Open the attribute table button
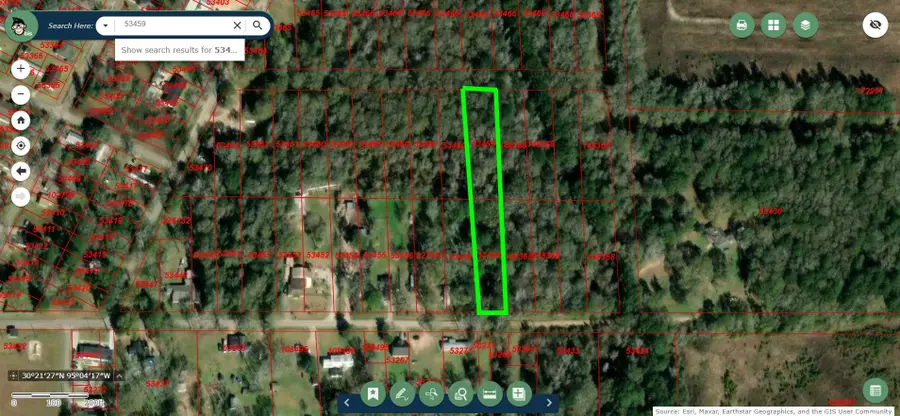900x416 pixels. [x=875, y=391]
